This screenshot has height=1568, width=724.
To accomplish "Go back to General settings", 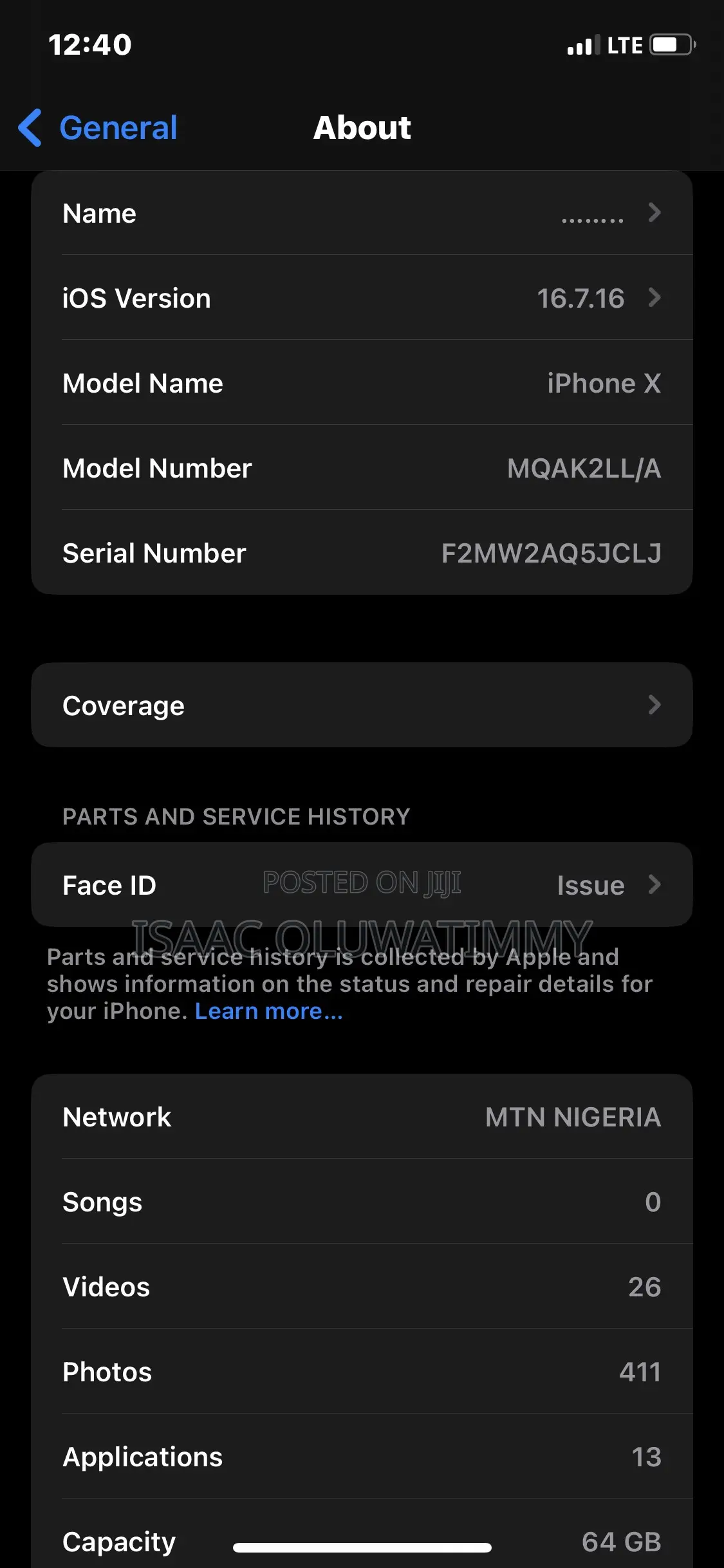I will click(98, 127).
